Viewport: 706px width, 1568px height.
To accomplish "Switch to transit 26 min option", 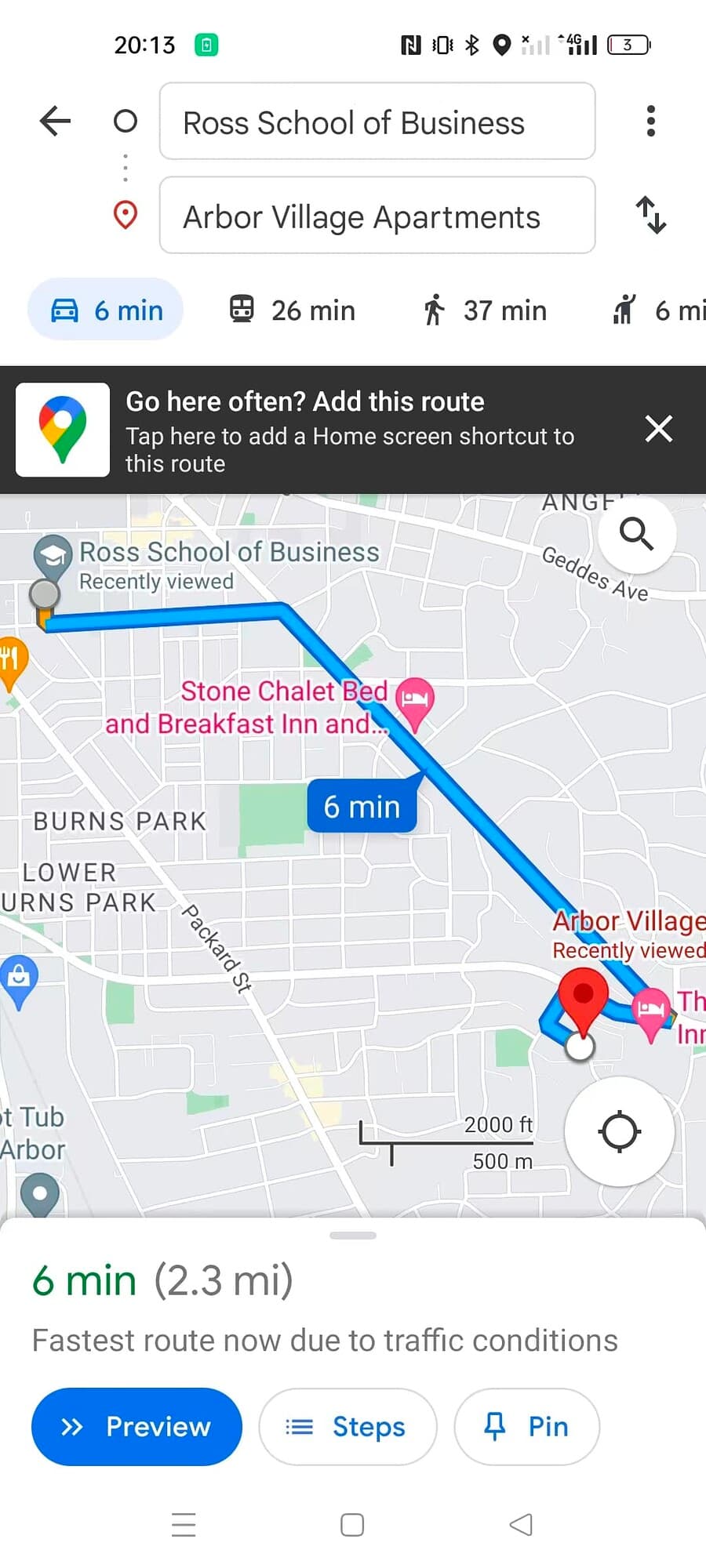I will pyautogui.click(x=292, y=310).
